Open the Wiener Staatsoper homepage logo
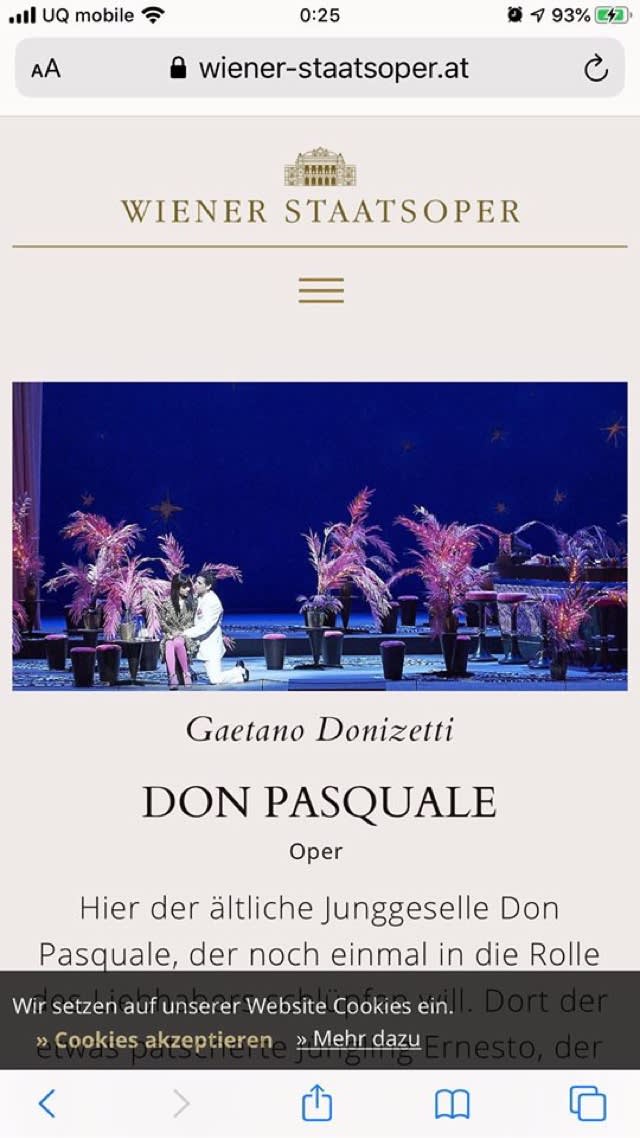 (320, 188)
